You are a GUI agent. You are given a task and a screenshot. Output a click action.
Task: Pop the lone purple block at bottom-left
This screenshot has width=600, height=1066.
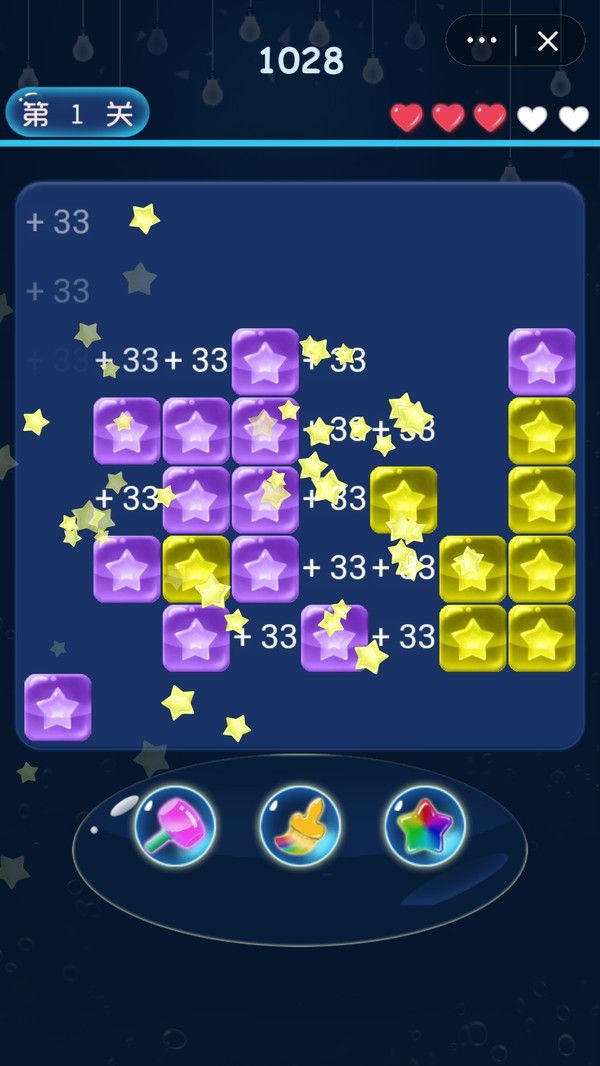click(x=58, y=707)
